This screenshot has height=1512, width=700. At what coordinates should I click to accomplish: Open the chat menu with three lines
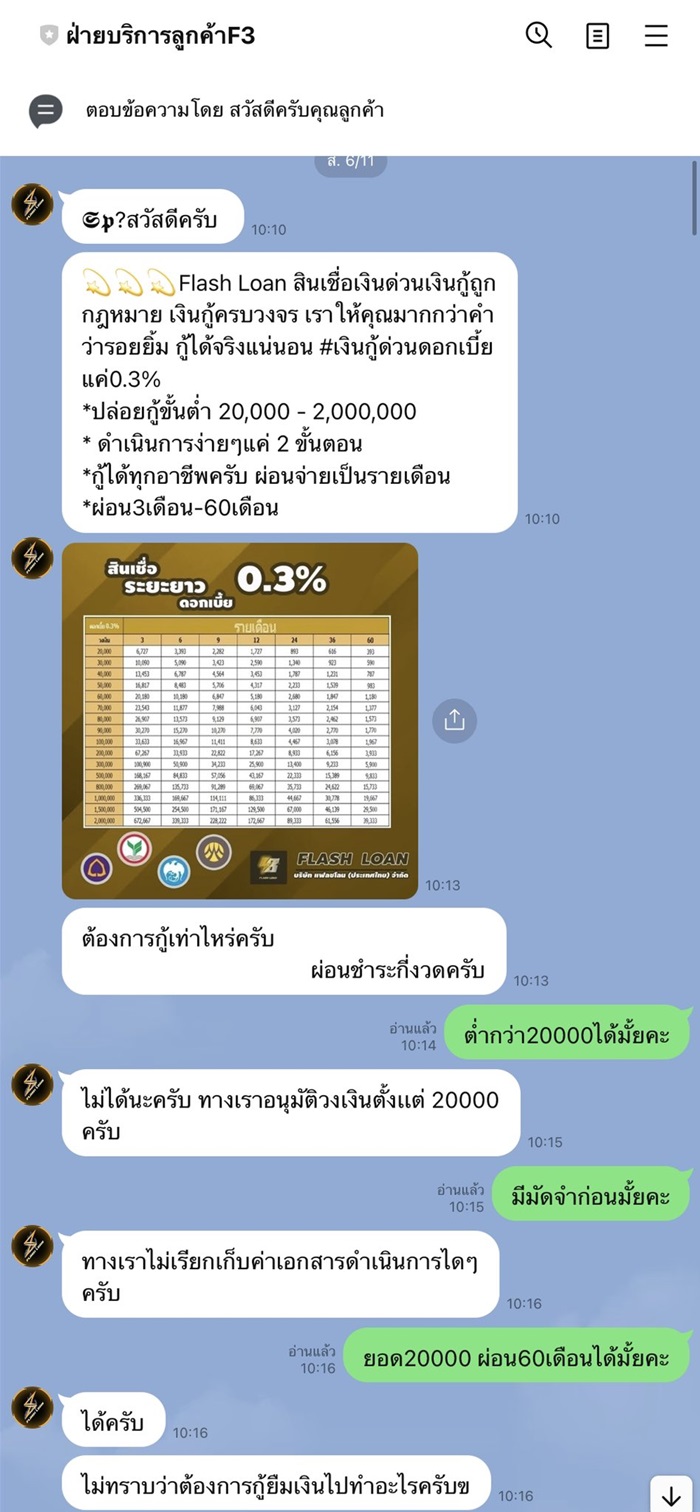pyautogui.click(x=656, y=36)
